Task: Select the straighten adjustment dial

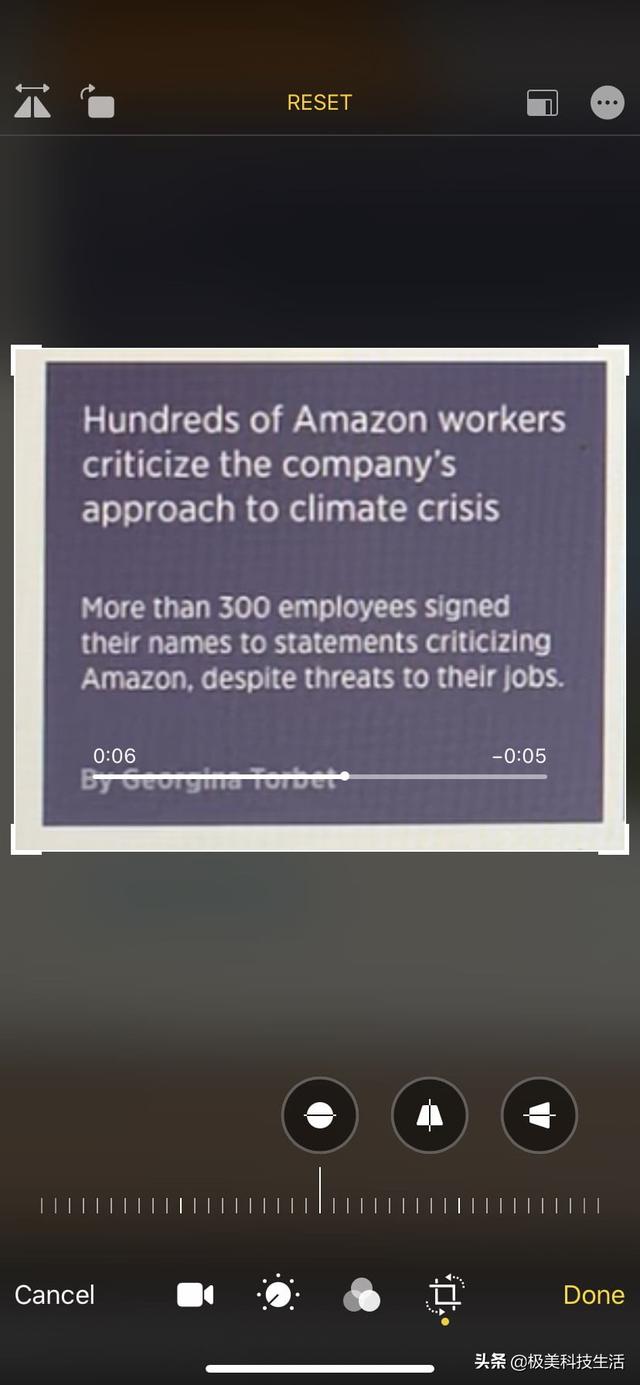Action: point(320,1115)
